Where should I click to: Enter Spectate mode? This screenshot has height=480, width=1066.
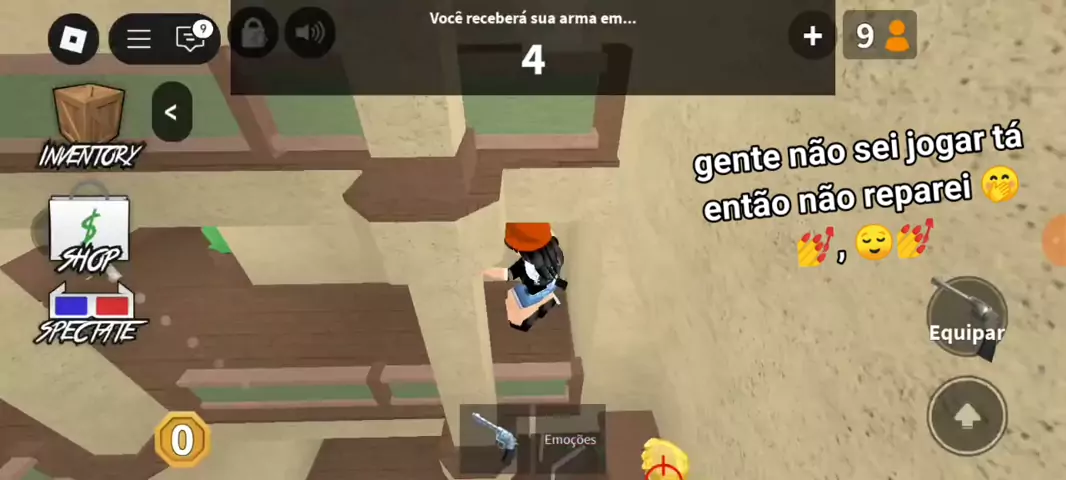(91, 314)
